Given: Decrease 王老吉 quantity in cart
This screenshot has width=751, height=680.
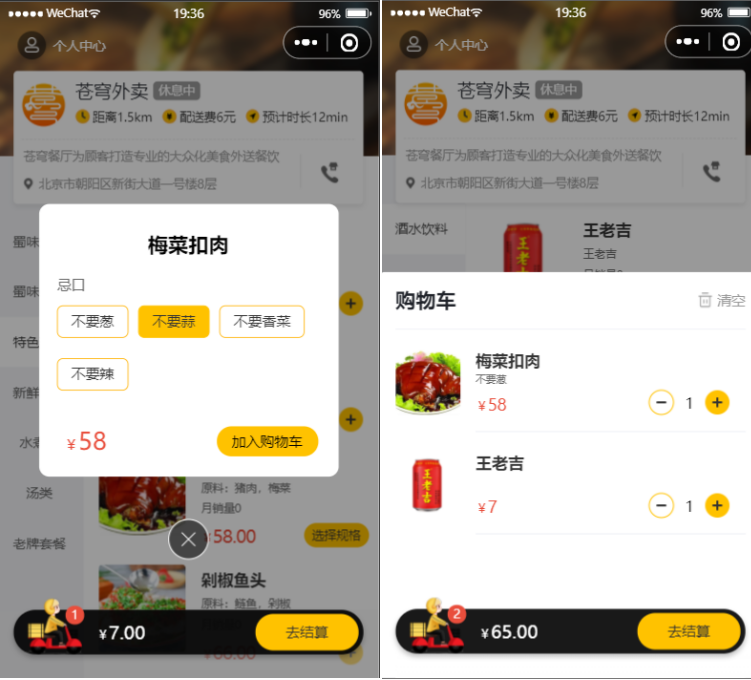Looking at the screenshot, I should point(661,505).
